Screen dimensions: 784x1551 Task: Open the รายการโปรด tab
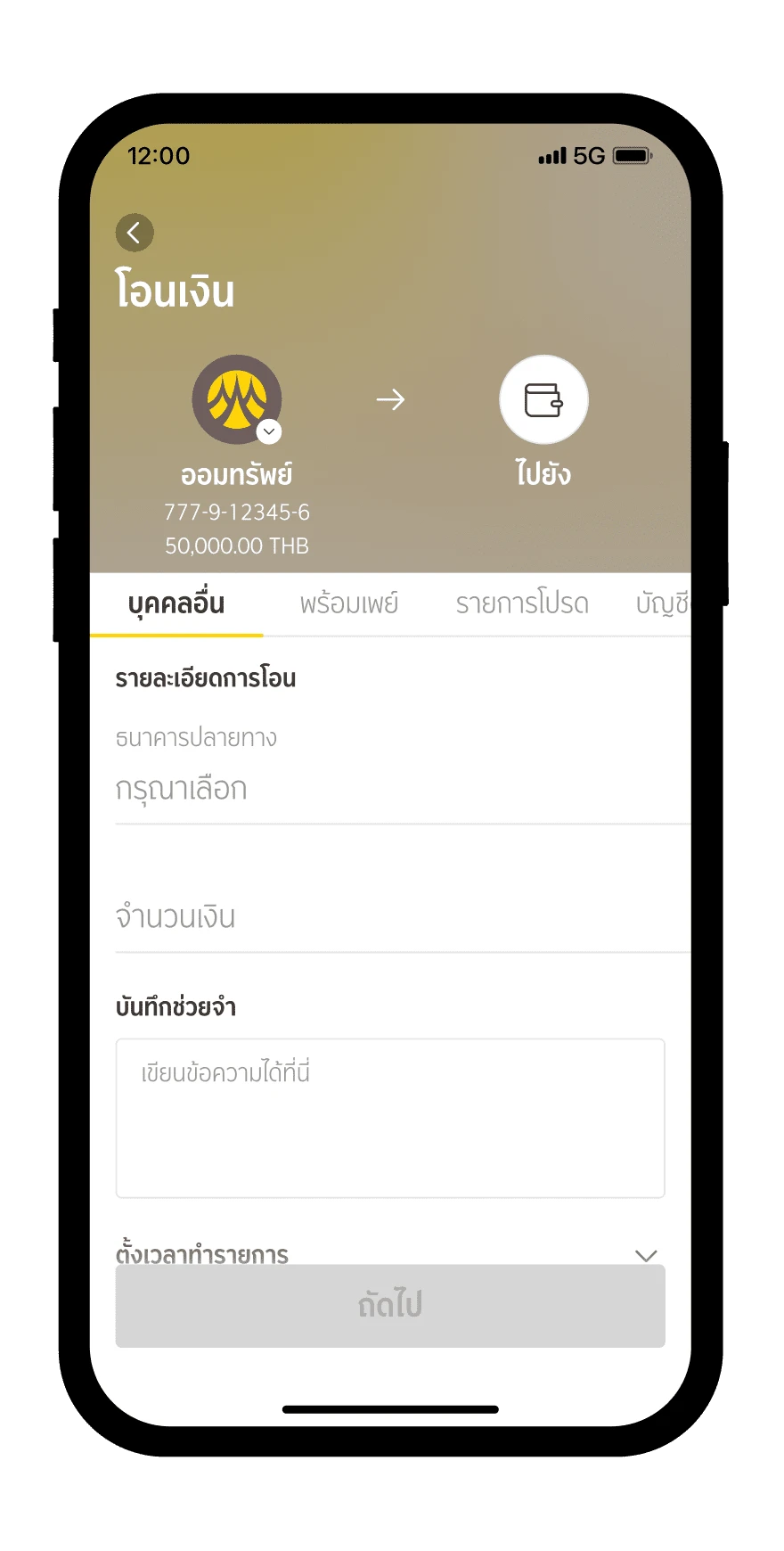pos(522,604)
